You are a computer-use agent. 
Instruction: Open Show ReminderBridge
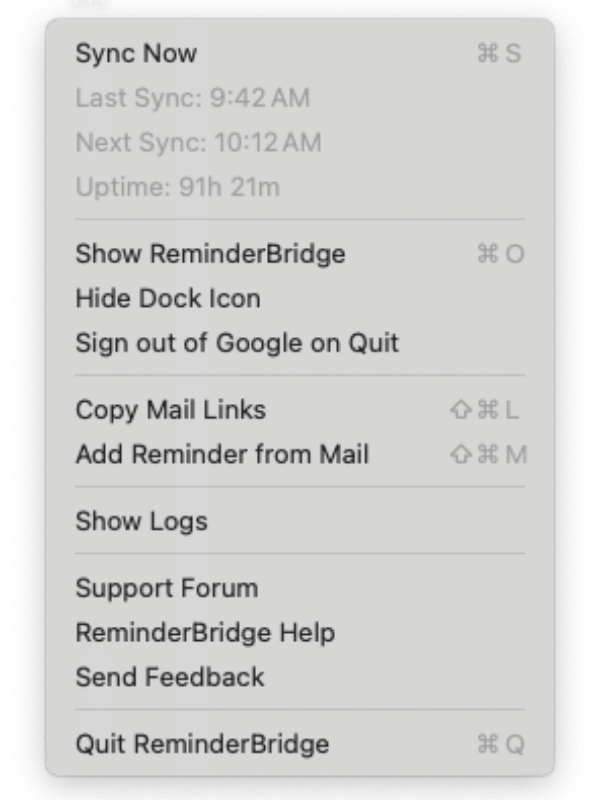(x=210, y=254)
